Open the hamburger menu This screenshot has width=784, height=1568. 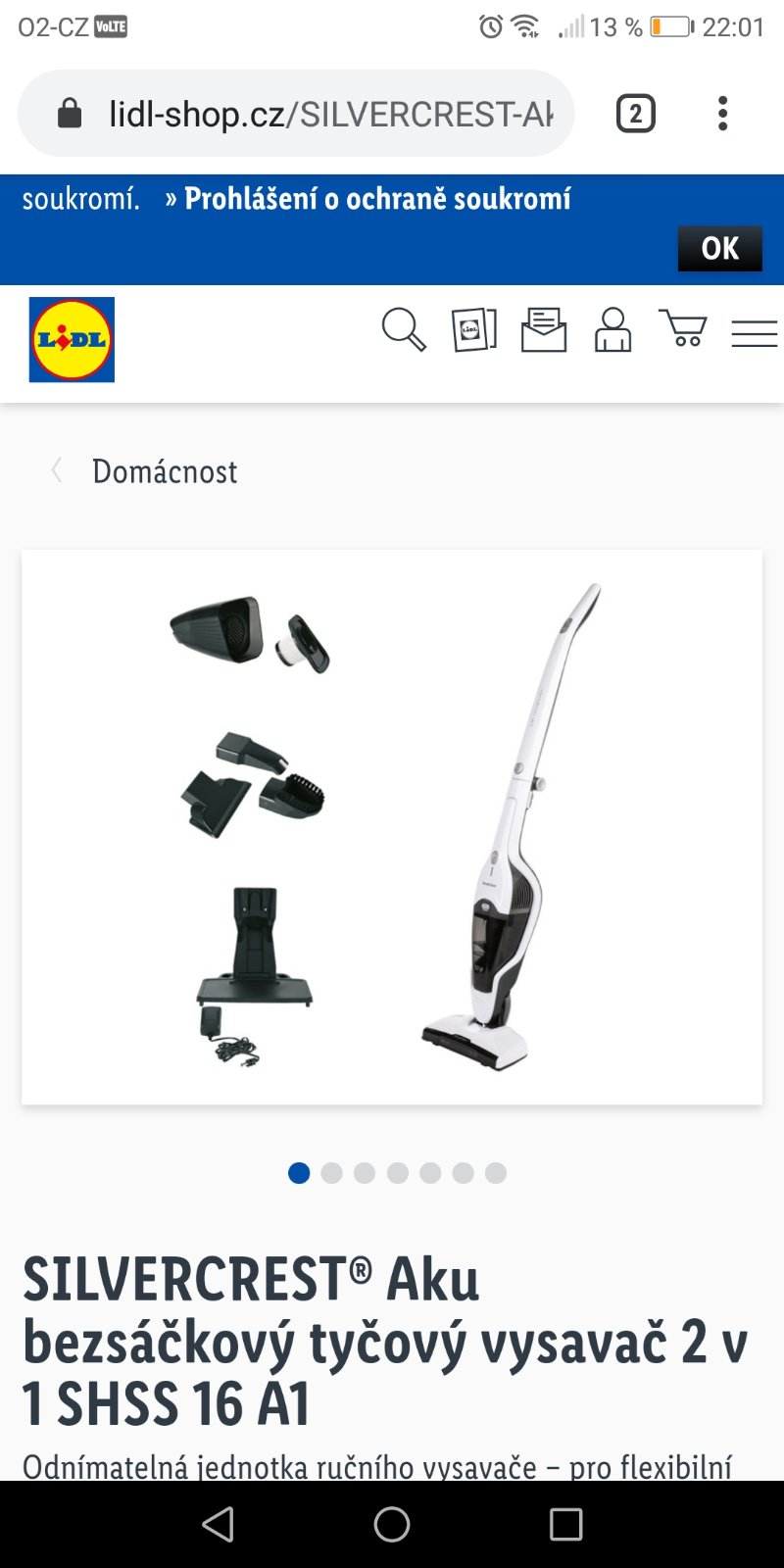(754, 333)
